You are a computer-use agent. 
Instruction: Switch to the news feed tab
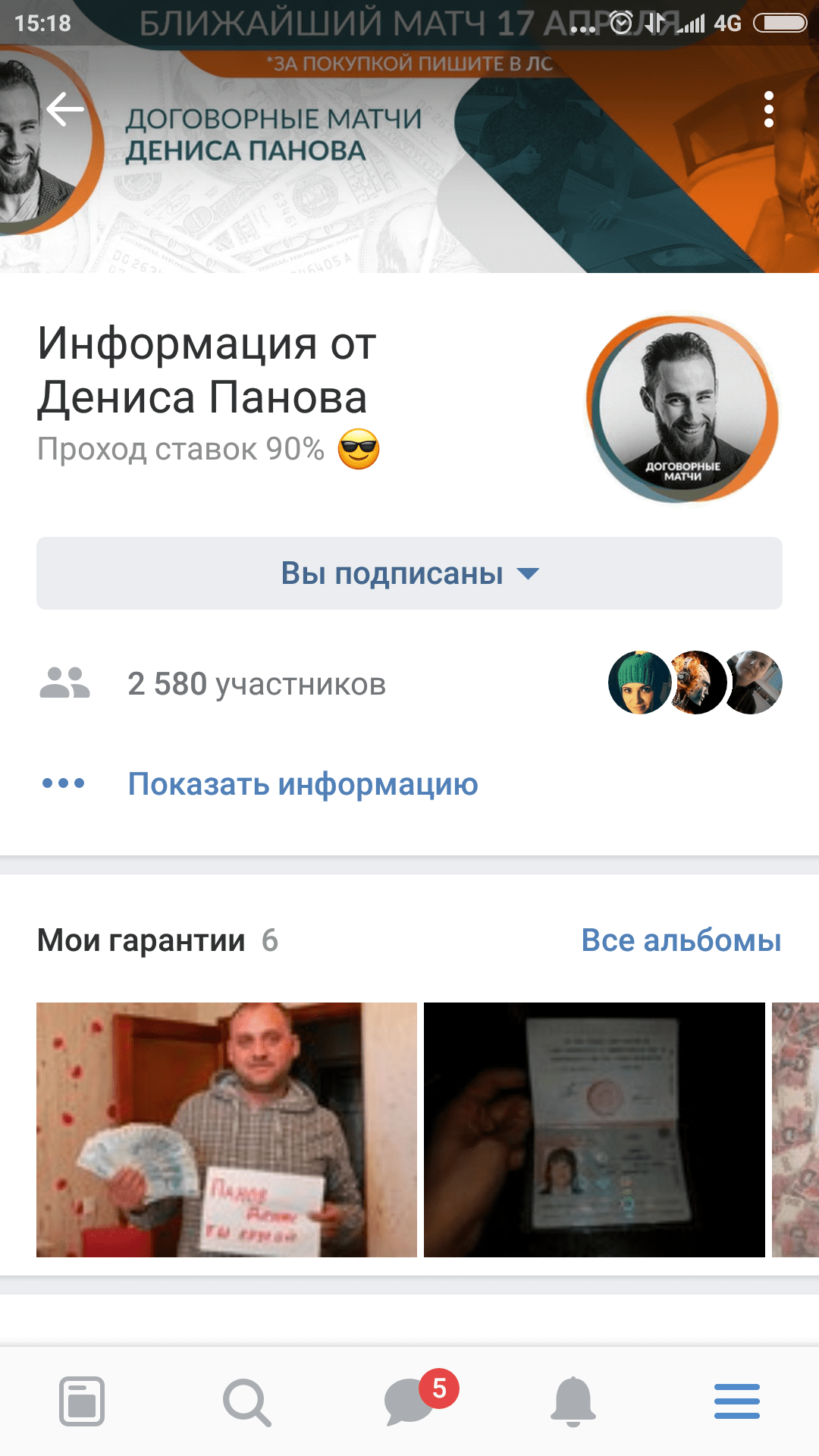pos(82,1401)
